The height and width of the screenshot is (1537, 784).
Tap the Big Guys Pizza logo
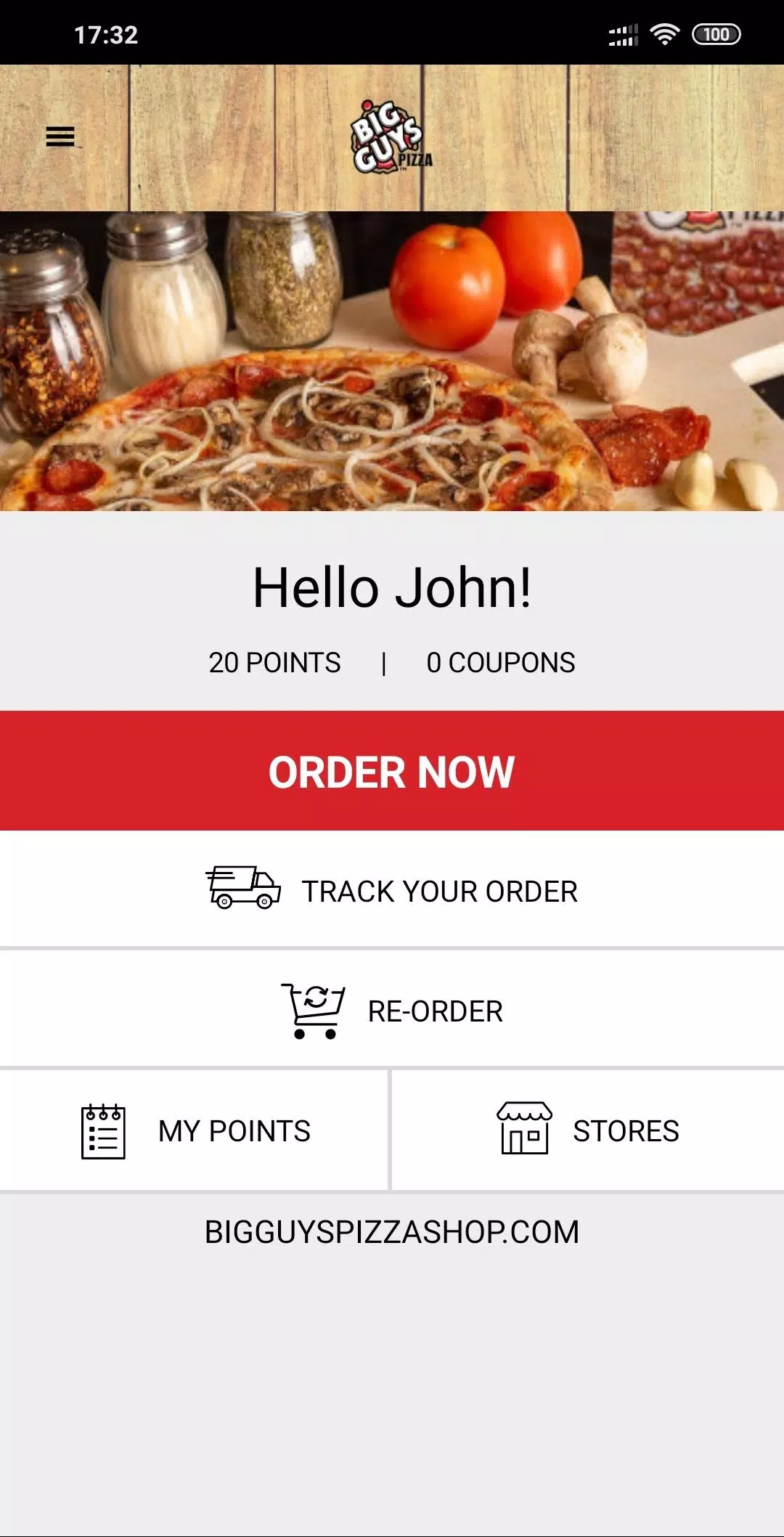point(392,136)
